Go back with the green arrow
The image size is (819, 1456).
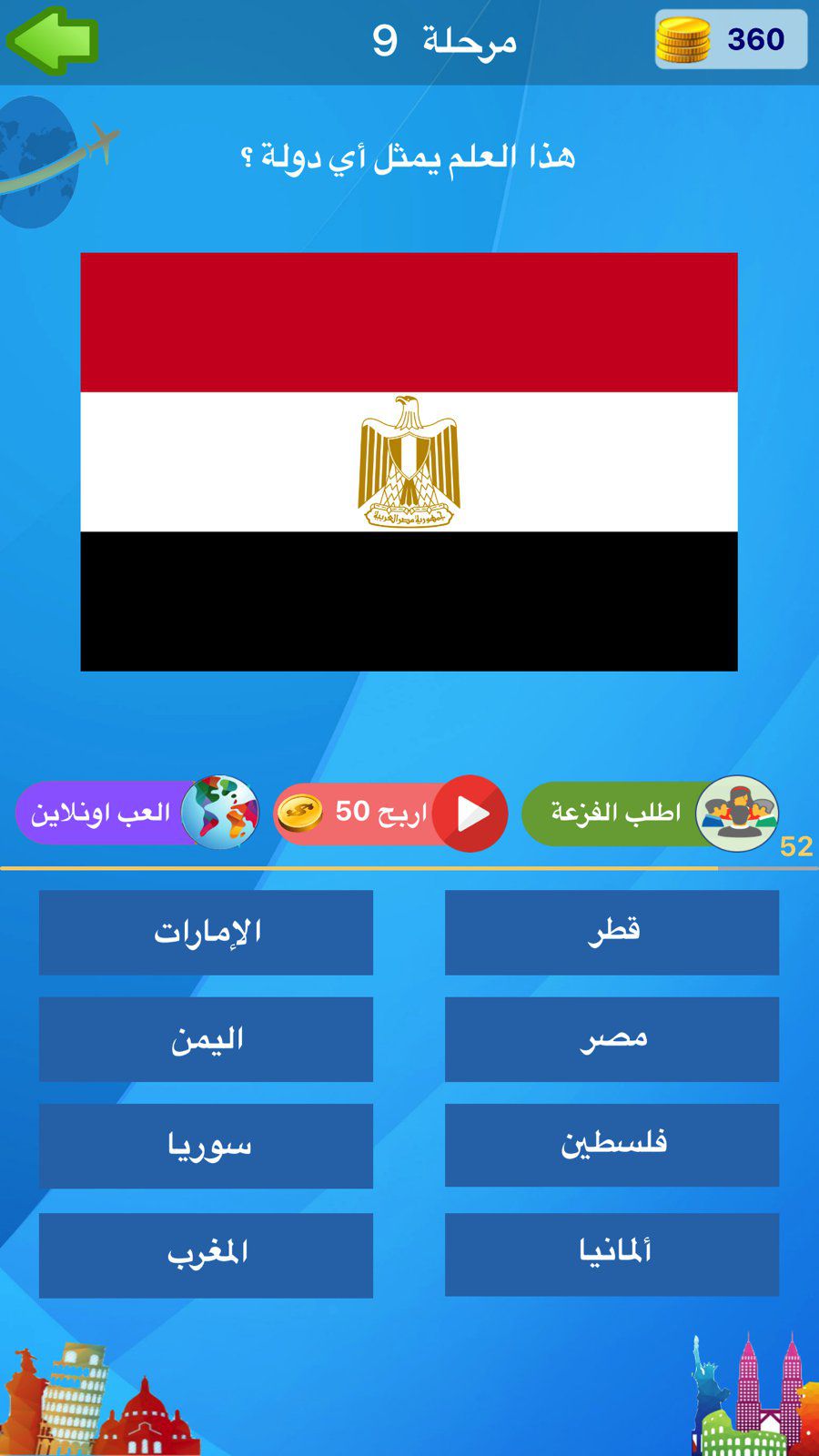(52, 41)
